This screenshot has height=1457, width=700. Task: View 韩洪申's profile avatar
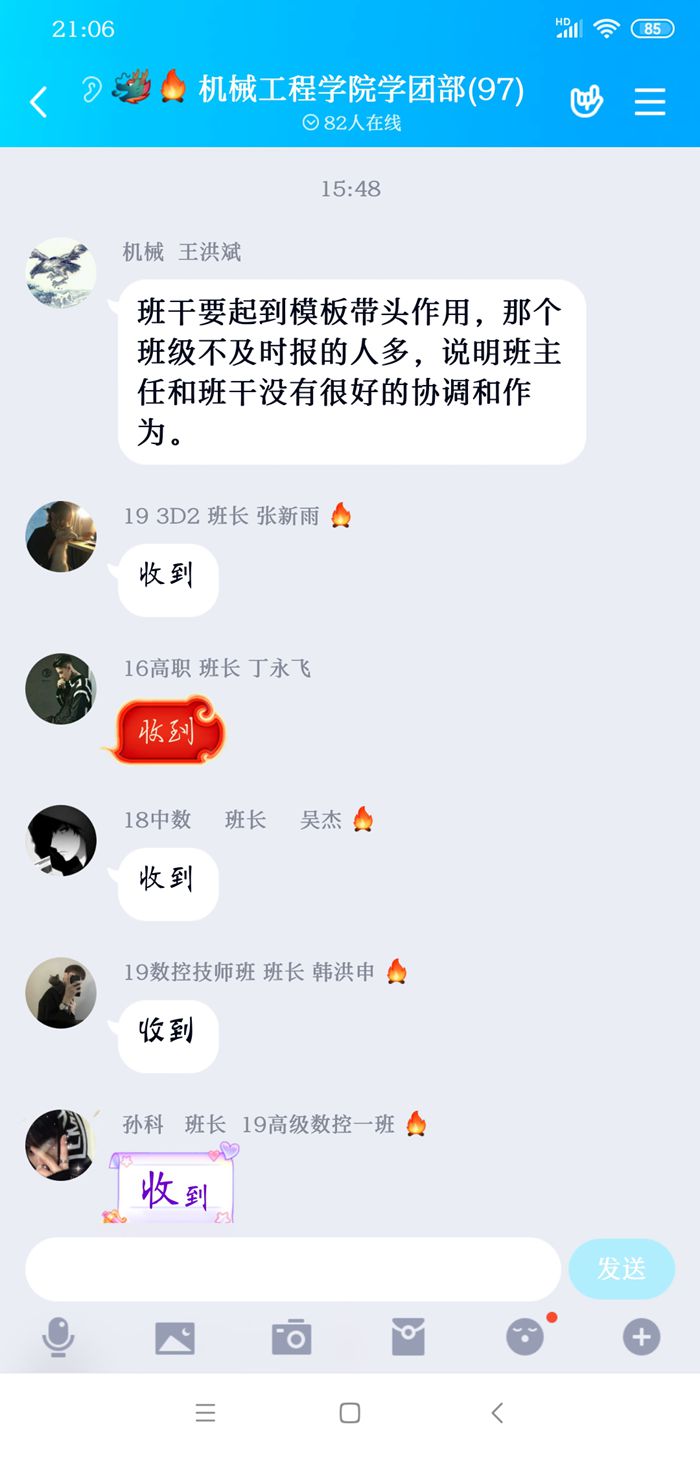[61, 993]
